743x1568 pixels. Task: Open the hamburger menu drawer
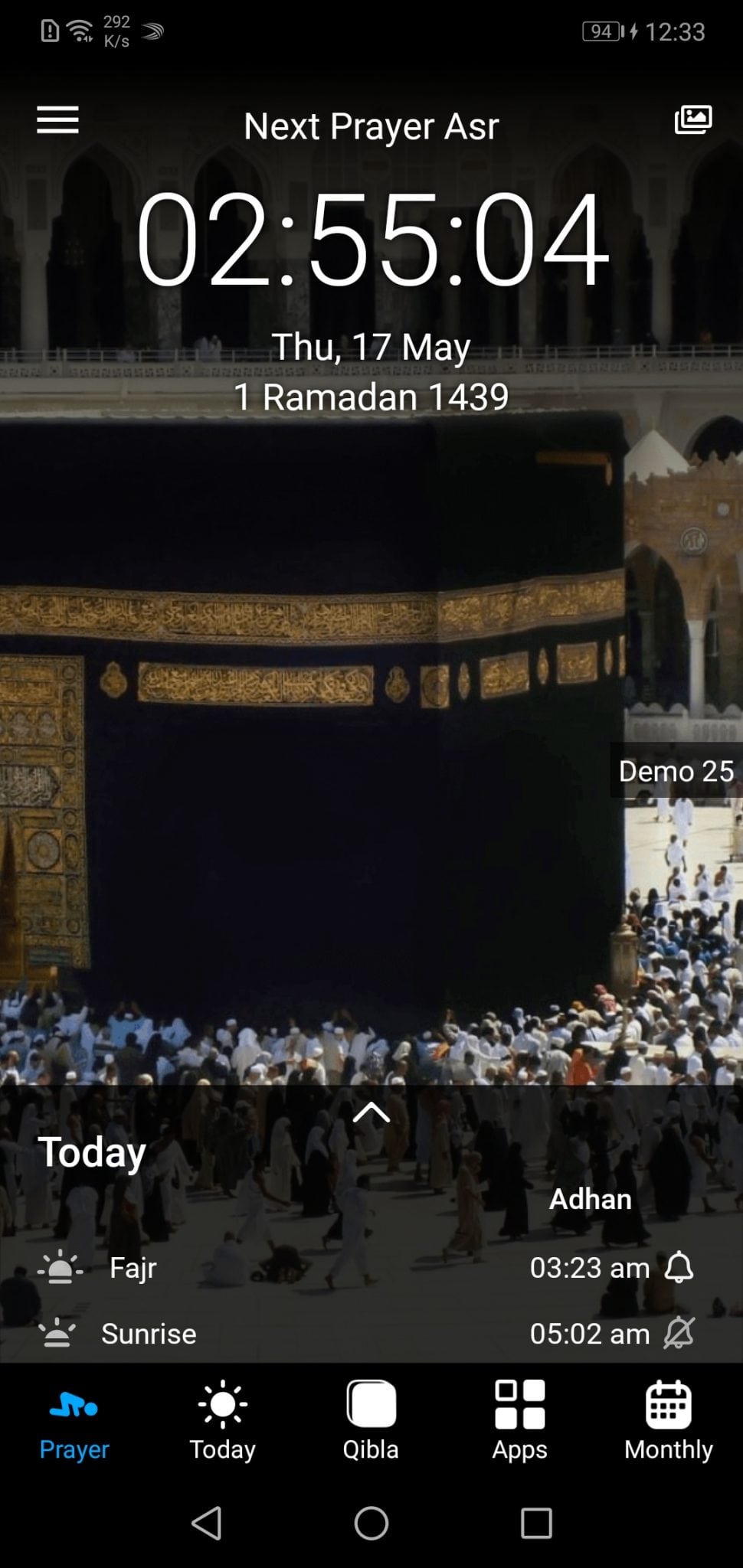coord(57,120)
